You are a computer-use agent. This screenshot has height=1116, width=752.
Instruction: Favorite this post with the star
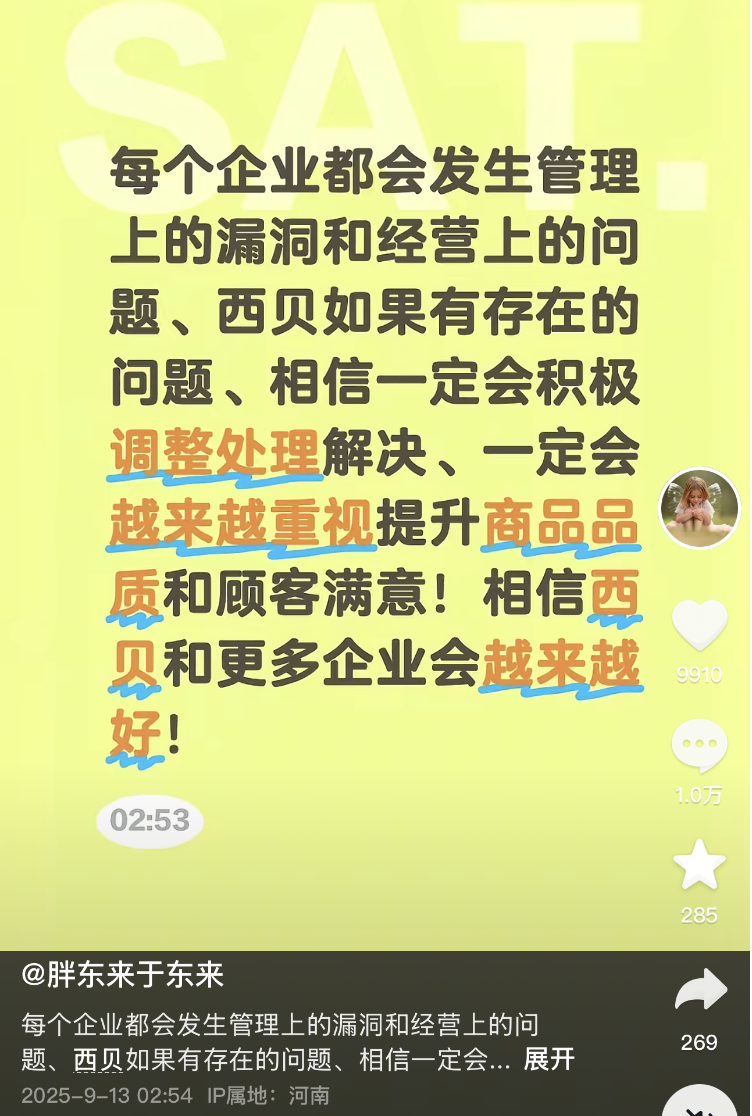coord(699,866)
